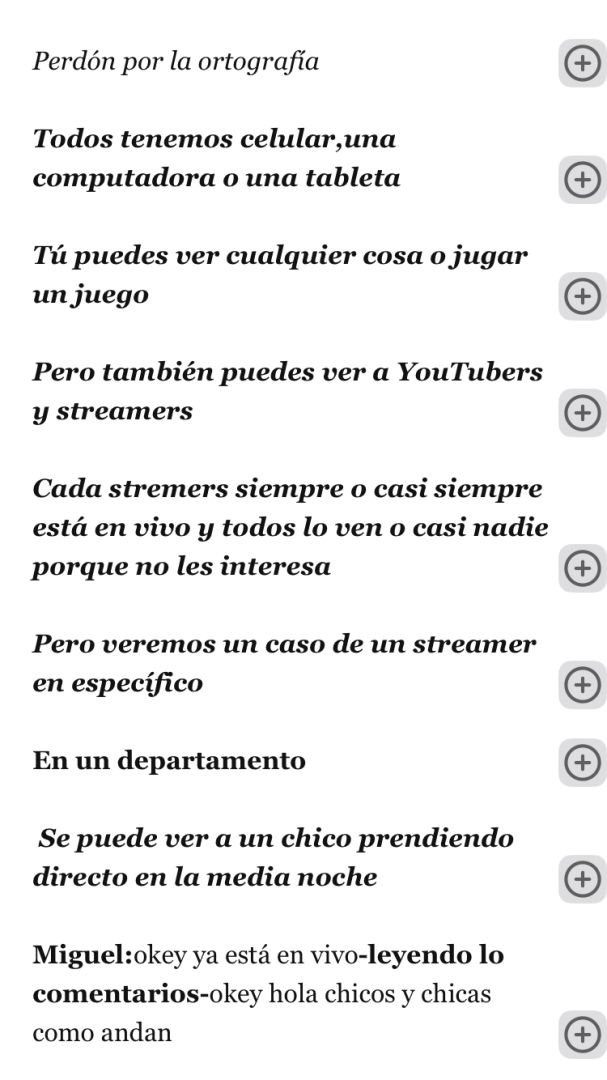Tap plus icon next to 'Pero veremos un caso'
This screenshot has height=1080, width=607.
tap(582, 685)
